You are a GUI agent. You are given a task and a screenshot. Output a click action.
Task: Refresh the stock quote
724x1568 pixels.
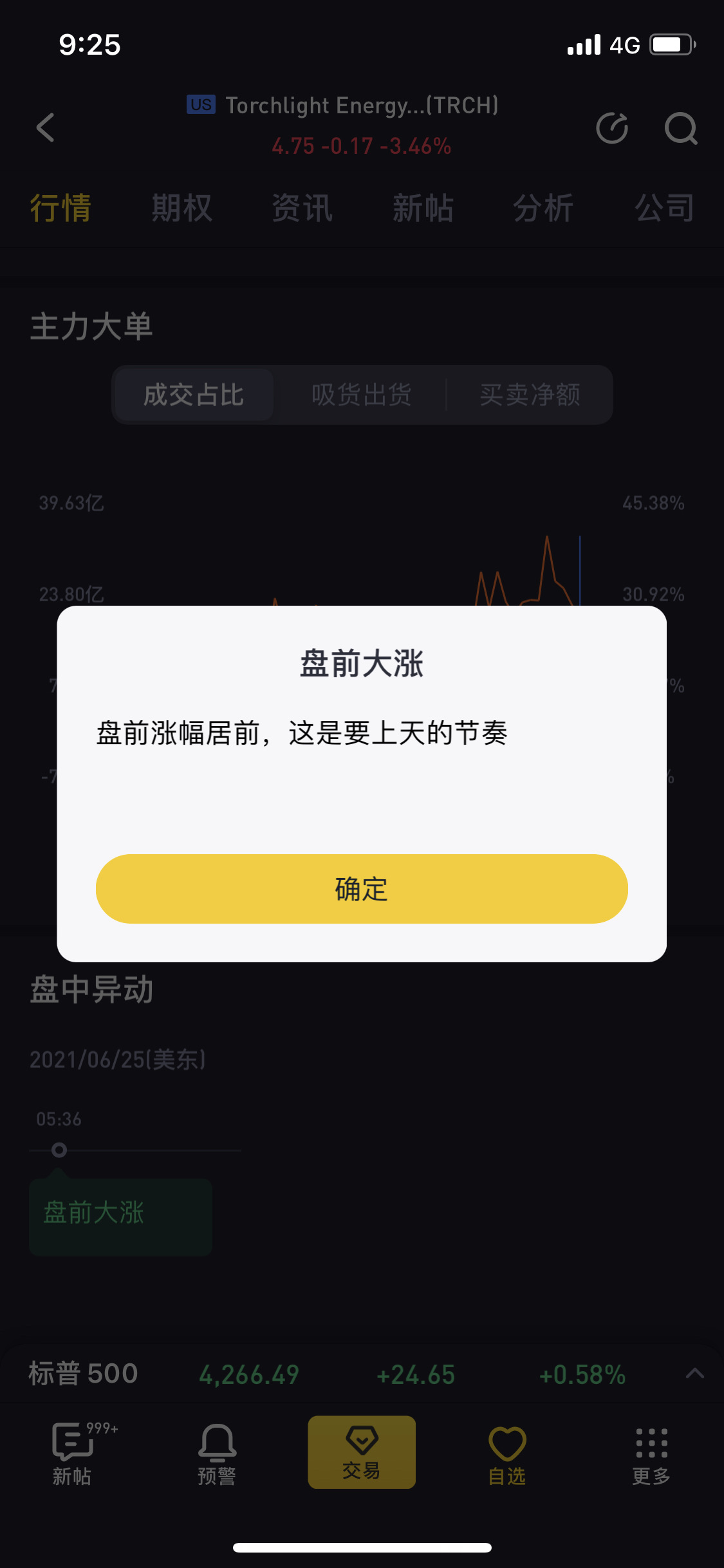pyautogui.click(x=612, y=127)
